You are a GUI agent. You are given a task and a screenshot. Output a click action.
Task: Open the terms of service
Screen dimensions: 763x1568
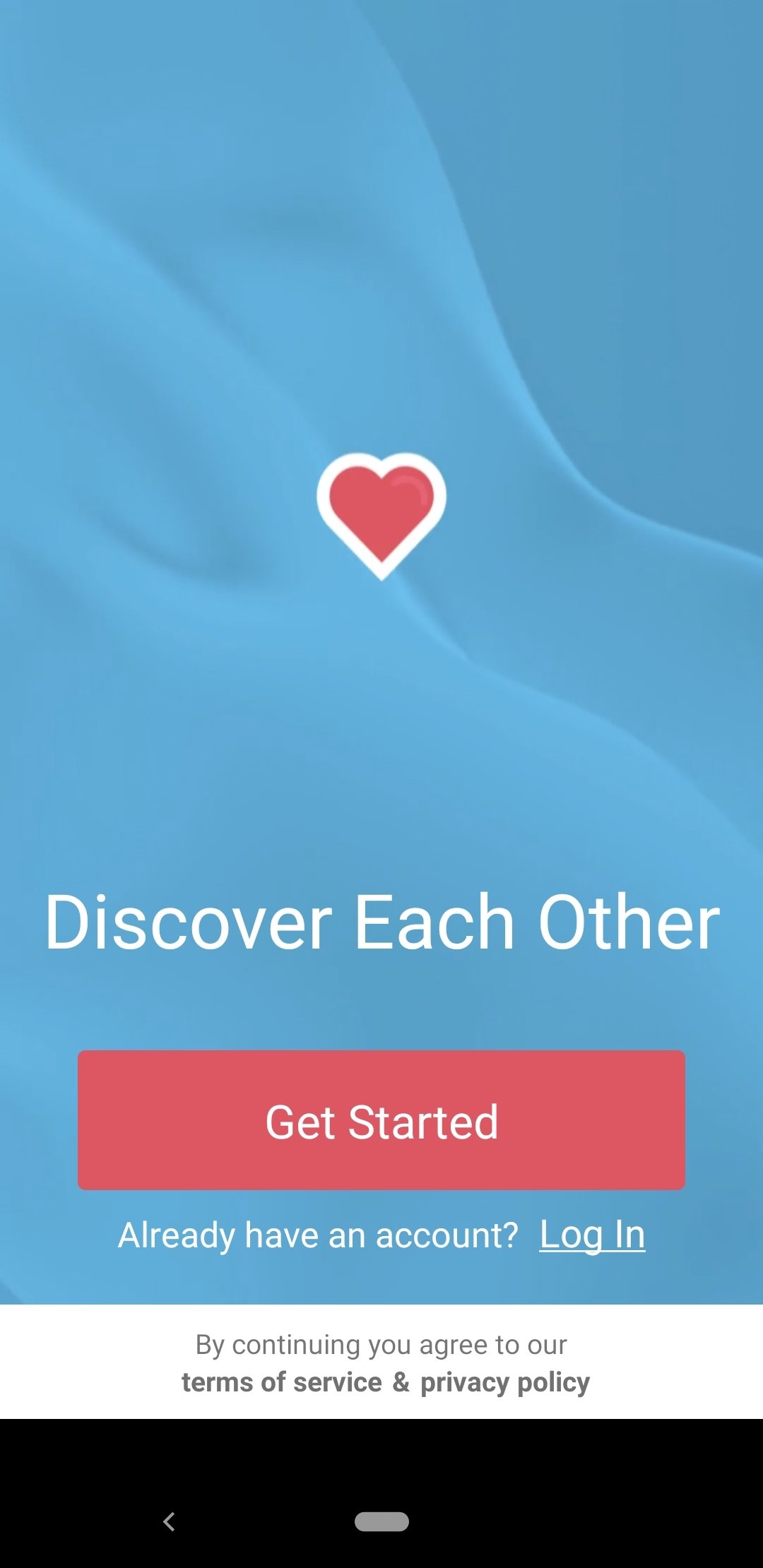tap(281, 1382)
